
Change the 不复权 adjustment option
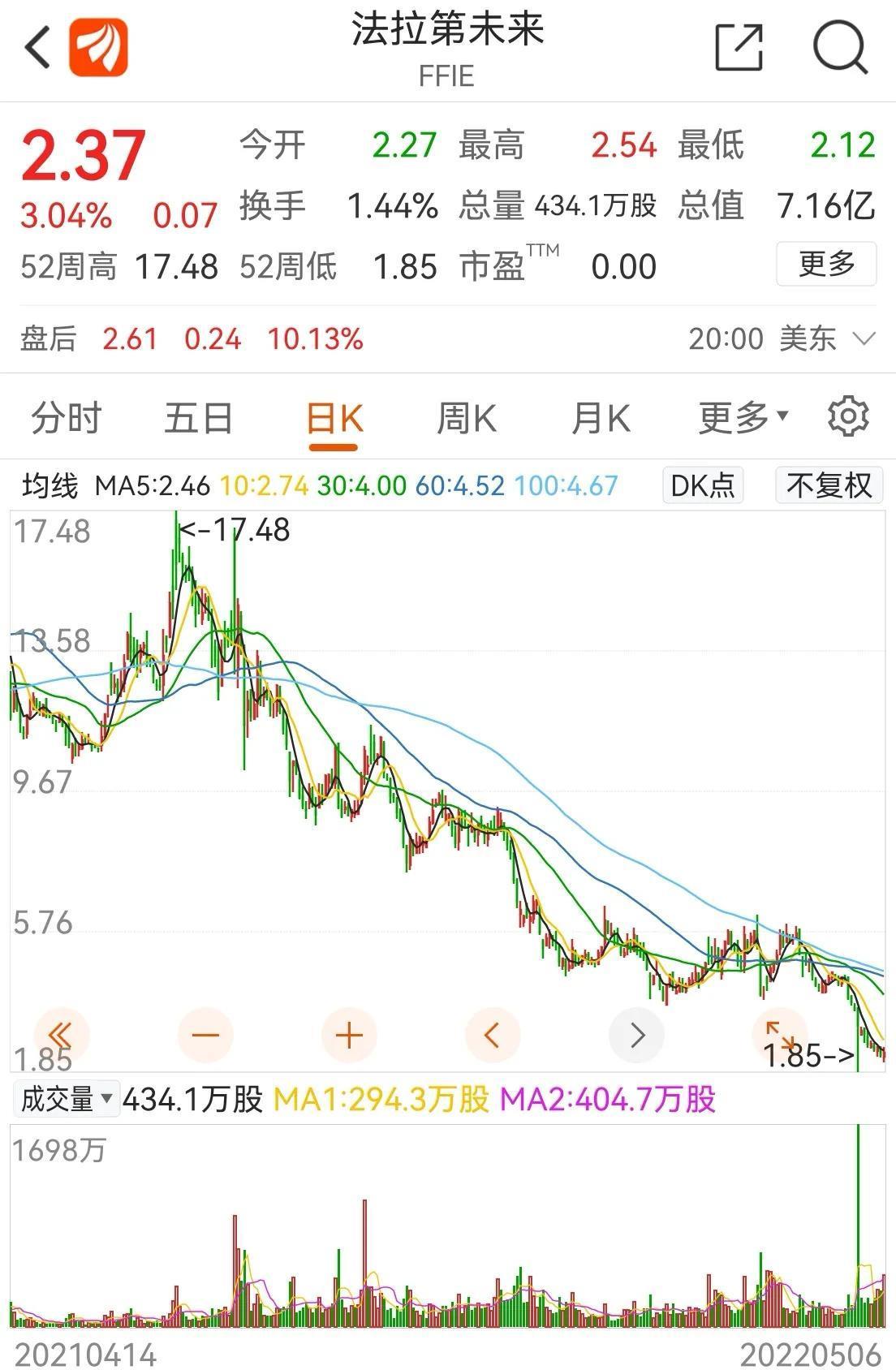click(829, 485)
